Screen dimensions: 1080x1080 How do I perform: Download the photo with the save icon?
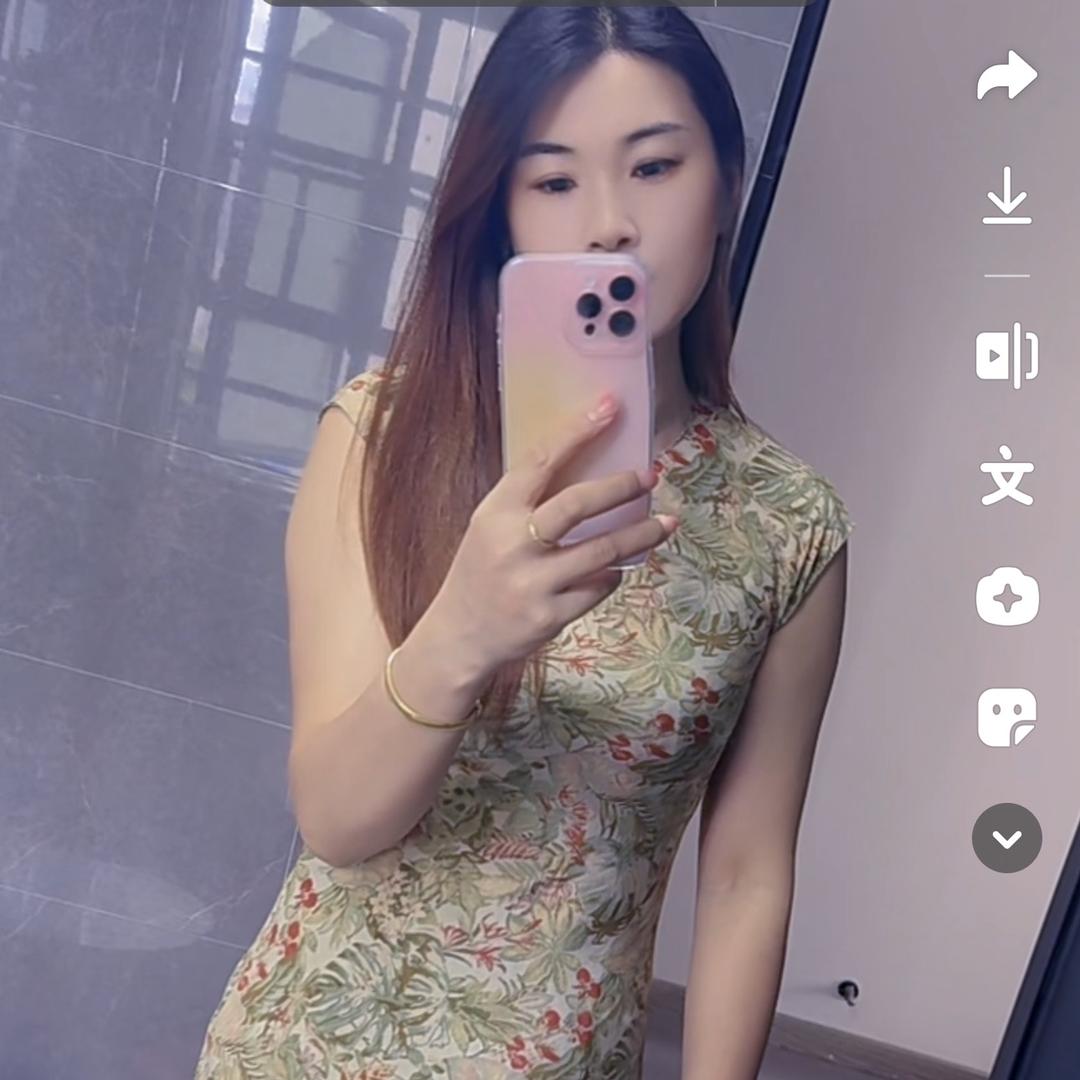pos(1007,196)
